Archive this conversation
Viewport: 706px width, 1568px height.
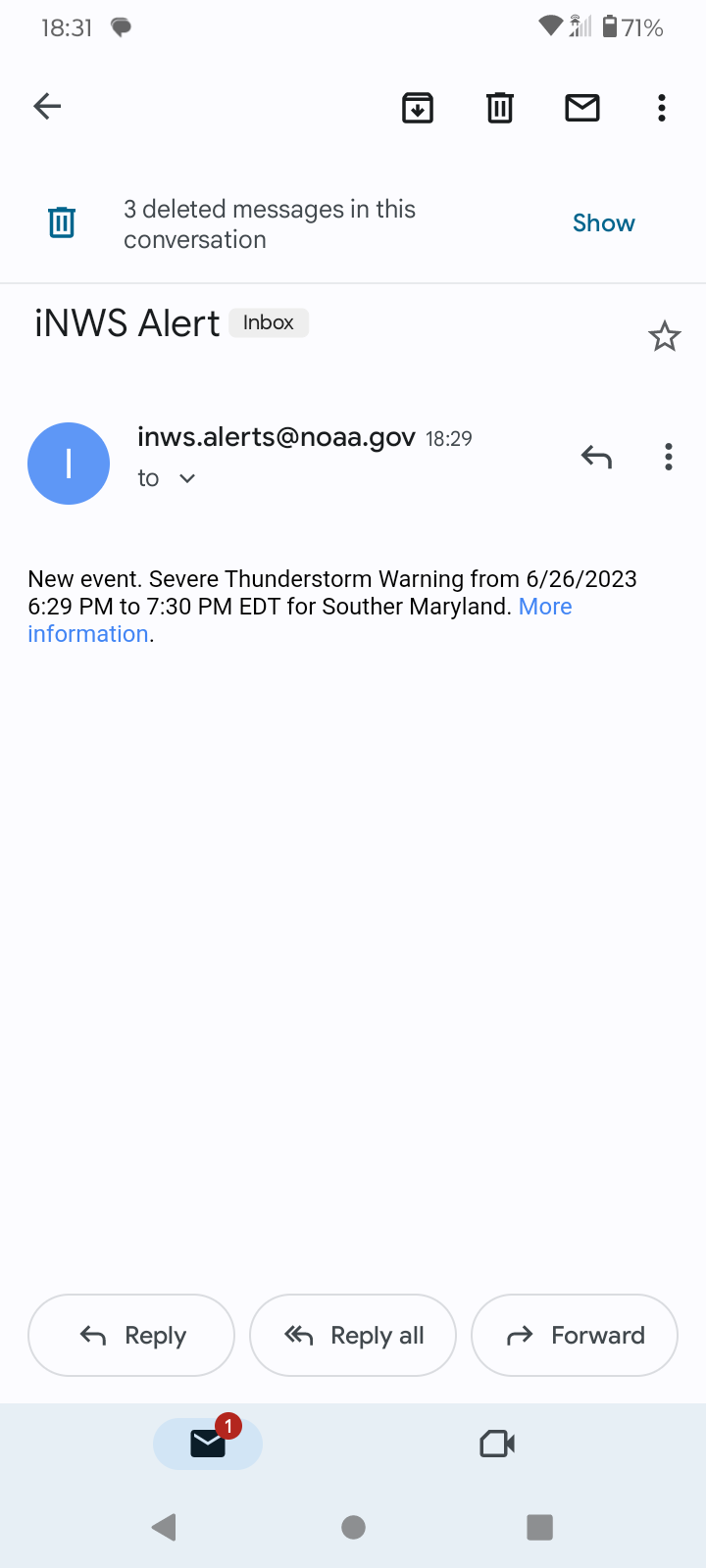point(418,107)
